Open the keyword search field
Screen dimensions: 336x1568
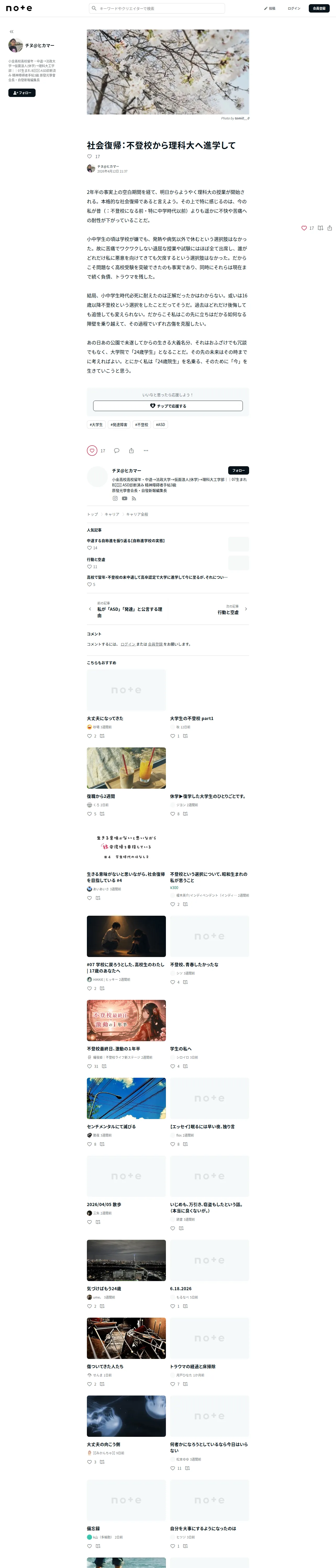click(157, 9)
